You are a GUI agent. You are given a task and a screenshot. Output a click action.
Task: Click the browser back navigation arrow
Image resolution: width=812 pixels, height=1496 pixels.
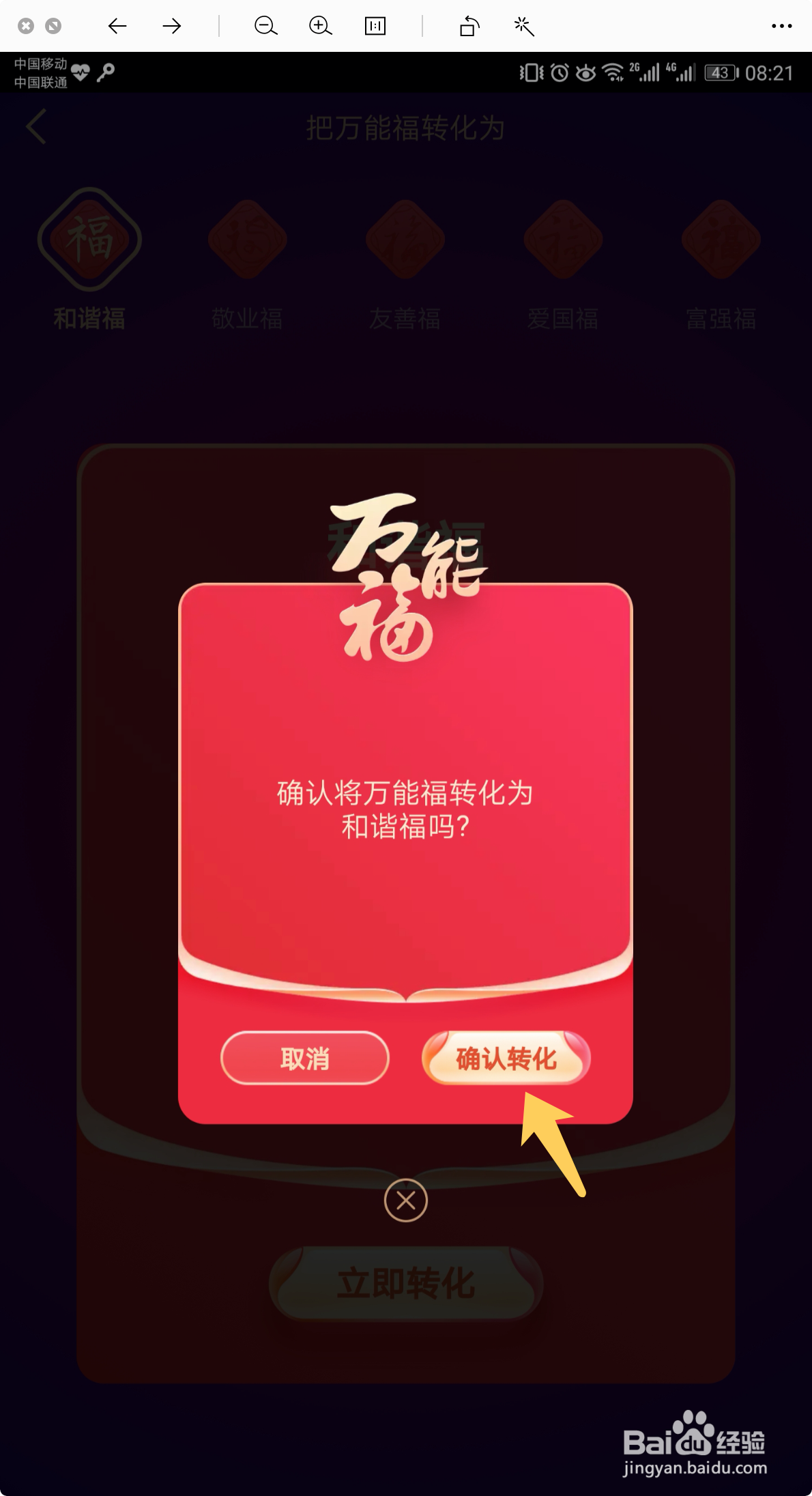117,26
